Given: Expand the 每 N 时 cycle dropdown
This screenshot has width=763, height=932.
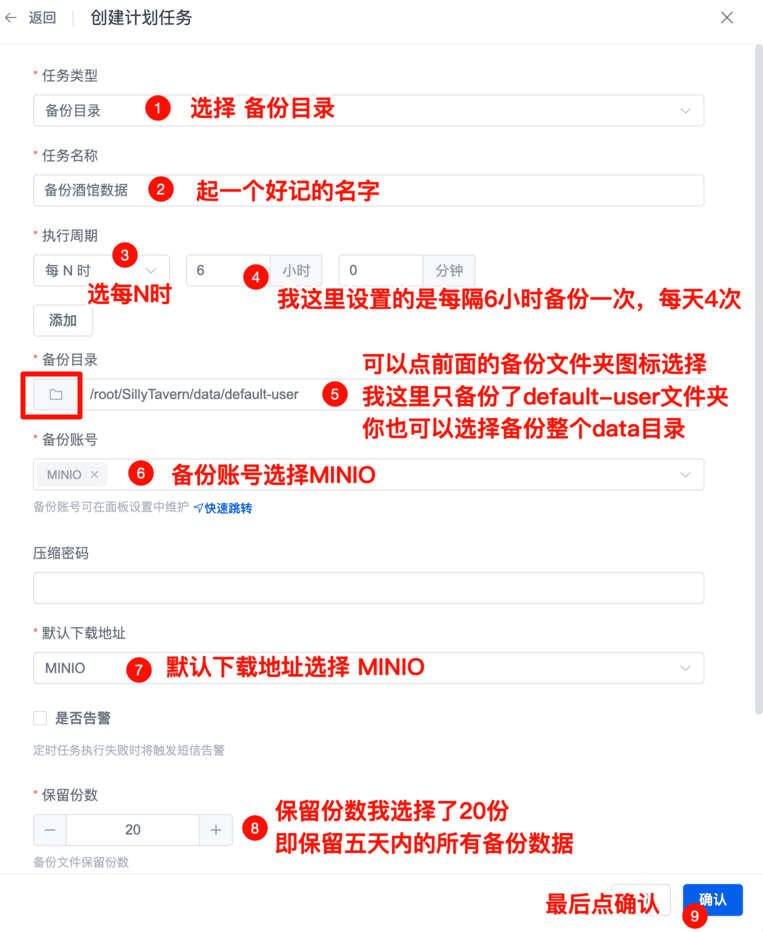Looking at the screenshot, I should 101,271.
